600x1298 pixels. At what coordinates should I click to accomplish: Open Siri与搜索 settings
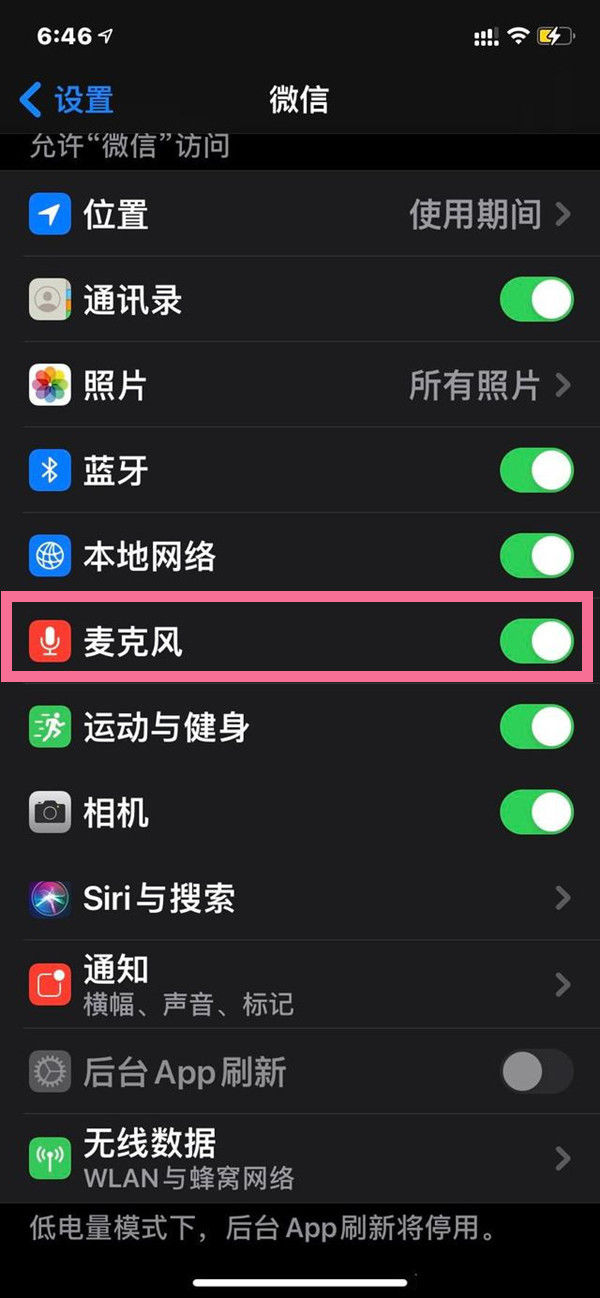pos(300,898)
